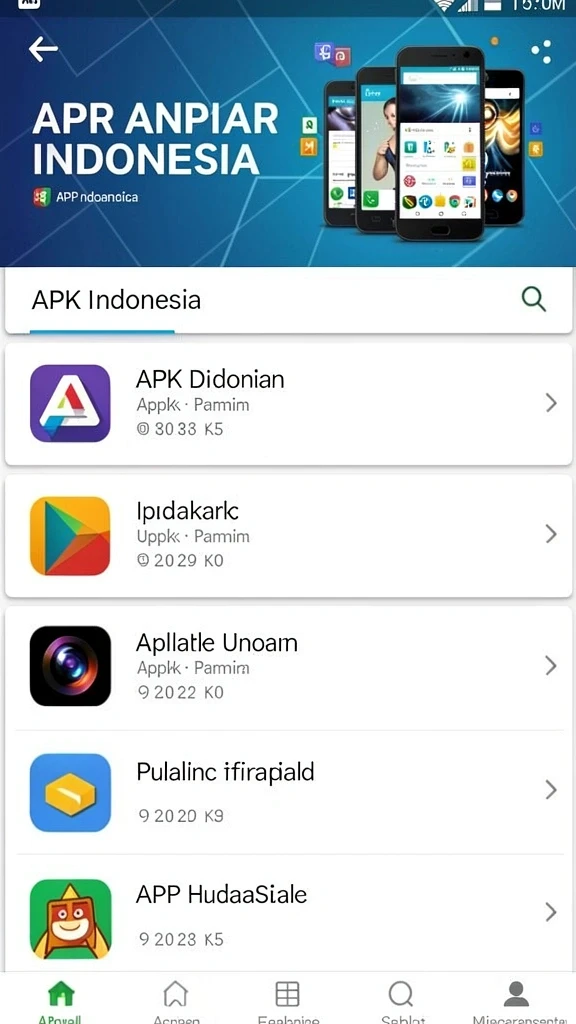Go back using the top-left arrow
576x1024 pixels.
pyautogui.click(x=43, y=49)
